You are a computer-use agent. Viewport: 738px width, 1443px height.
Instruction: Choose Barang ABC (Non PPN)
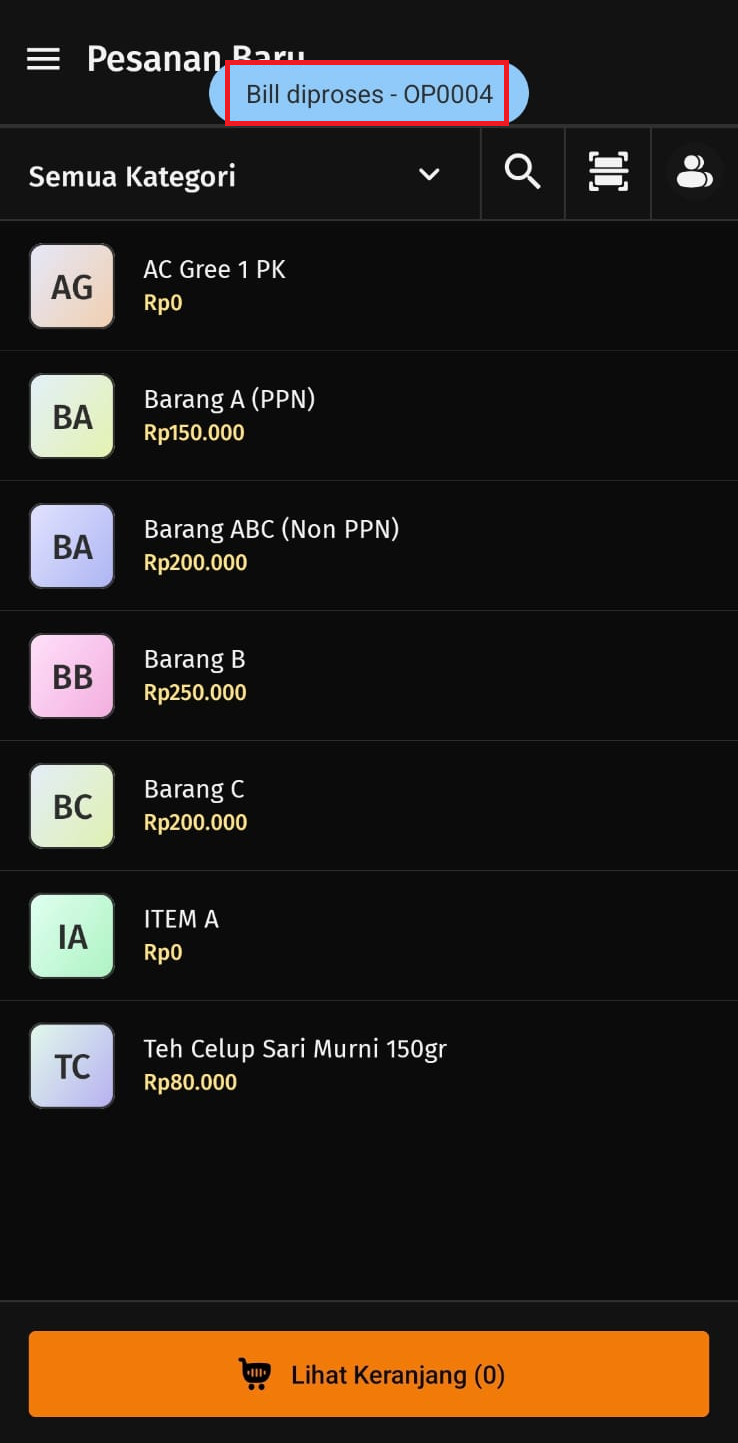tap(271, 545)
